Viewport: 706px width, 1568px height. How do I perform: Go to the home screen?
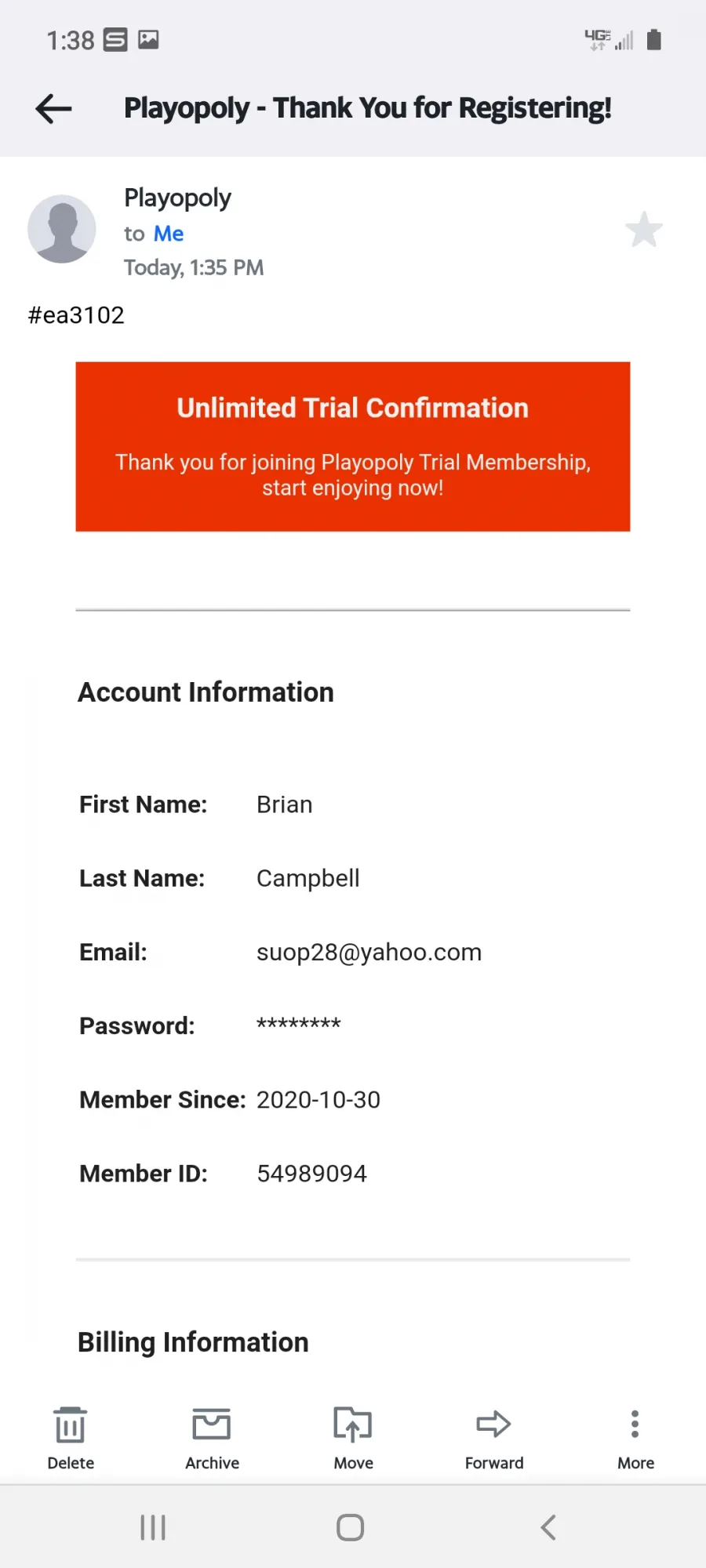[x=351, y=1527]
